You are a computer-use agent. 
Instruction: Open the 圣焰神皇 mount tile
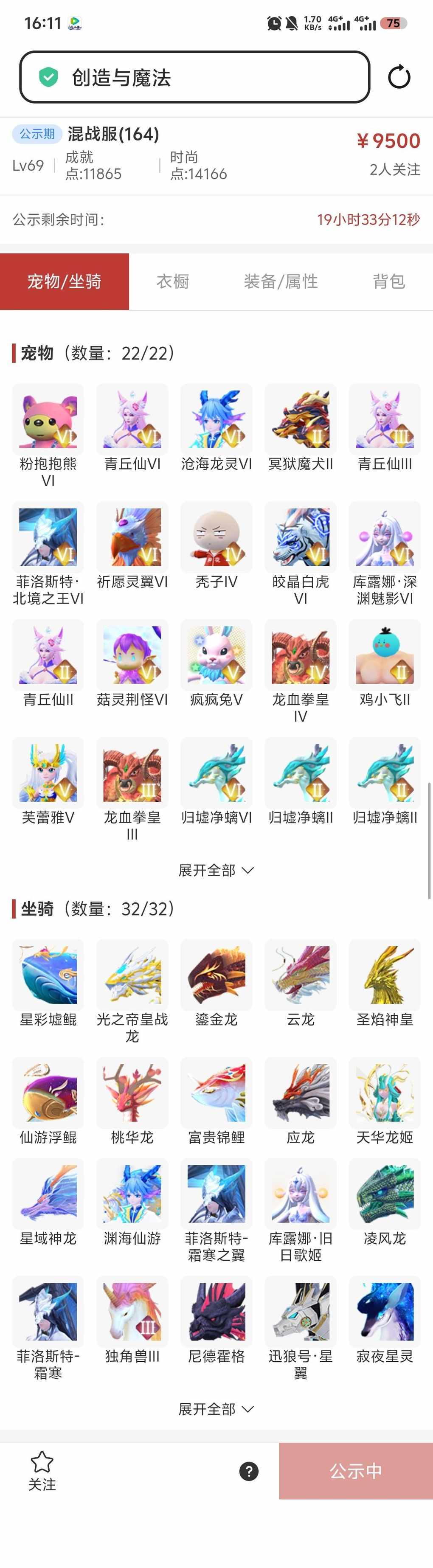[384, 975]
